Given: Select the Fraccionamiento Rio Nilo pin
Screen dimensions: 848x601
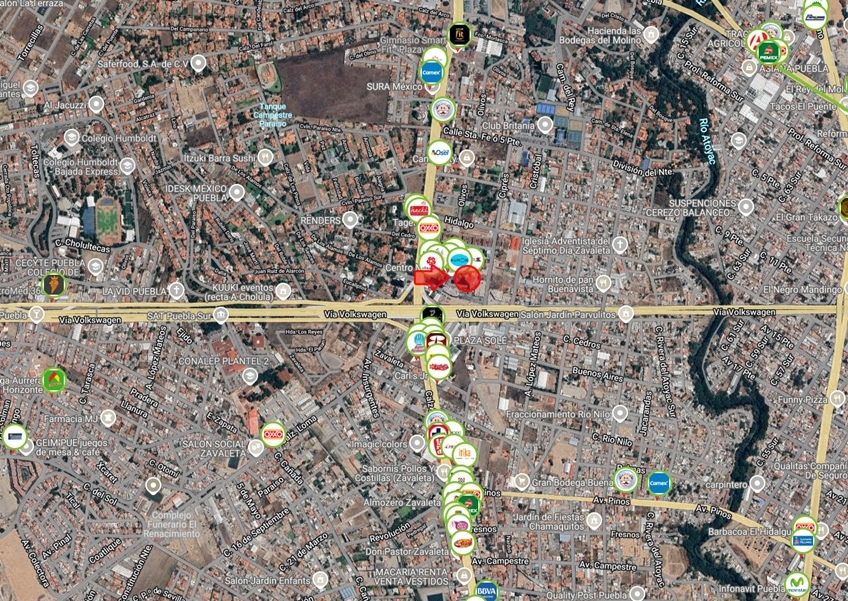Looking at the screenshot, I should pos(620,412).
